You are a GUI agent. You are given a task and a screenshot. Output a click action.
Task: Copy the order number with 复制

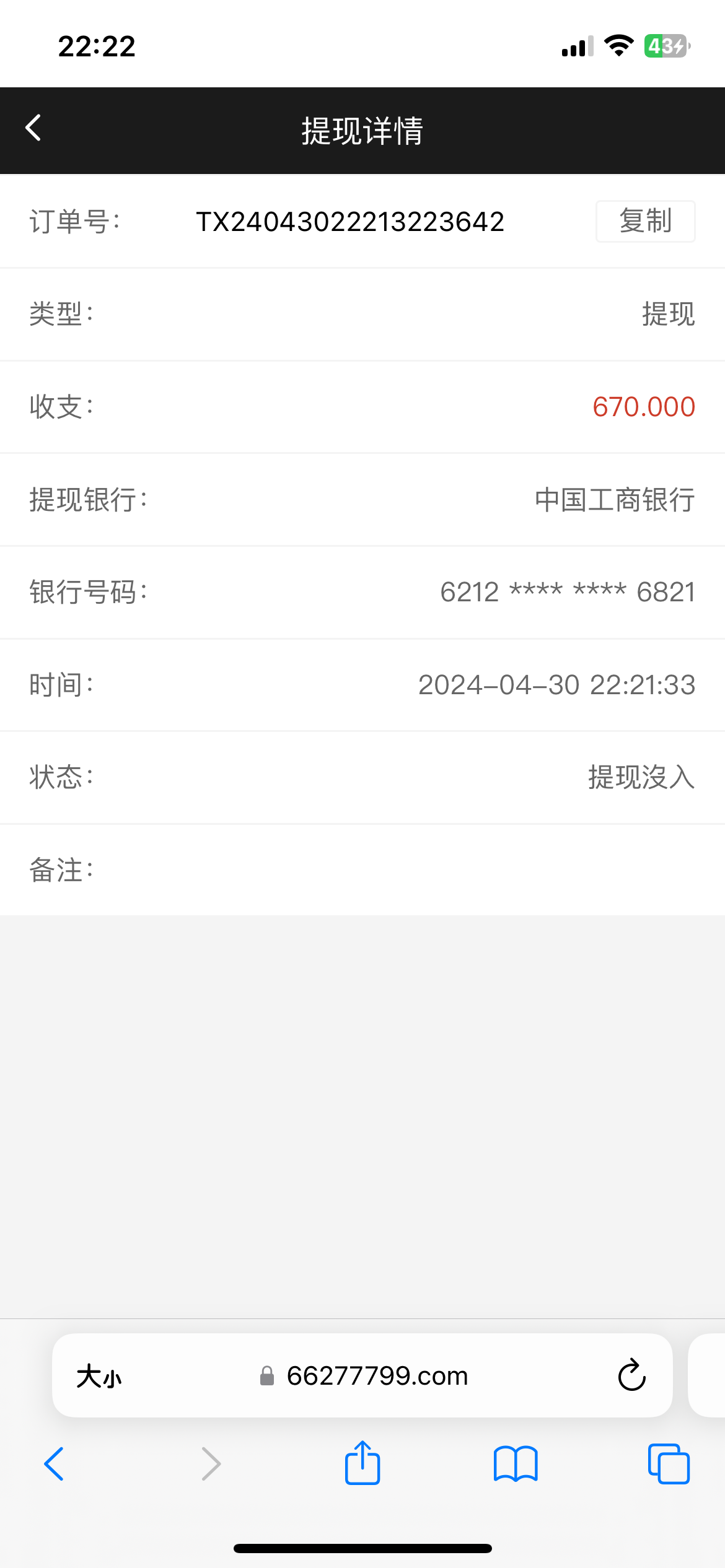pos(645,221)
